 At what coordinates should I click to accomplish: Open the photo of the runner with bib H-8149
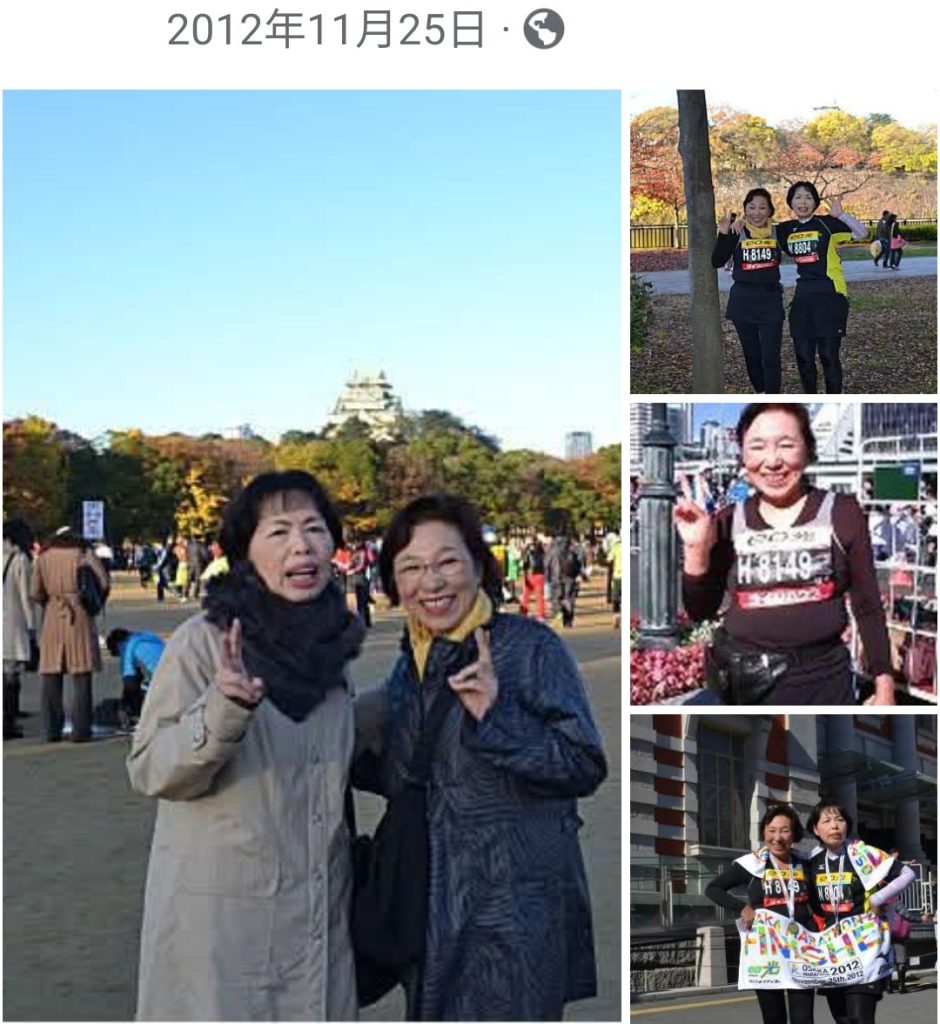[x=783, y=553]
